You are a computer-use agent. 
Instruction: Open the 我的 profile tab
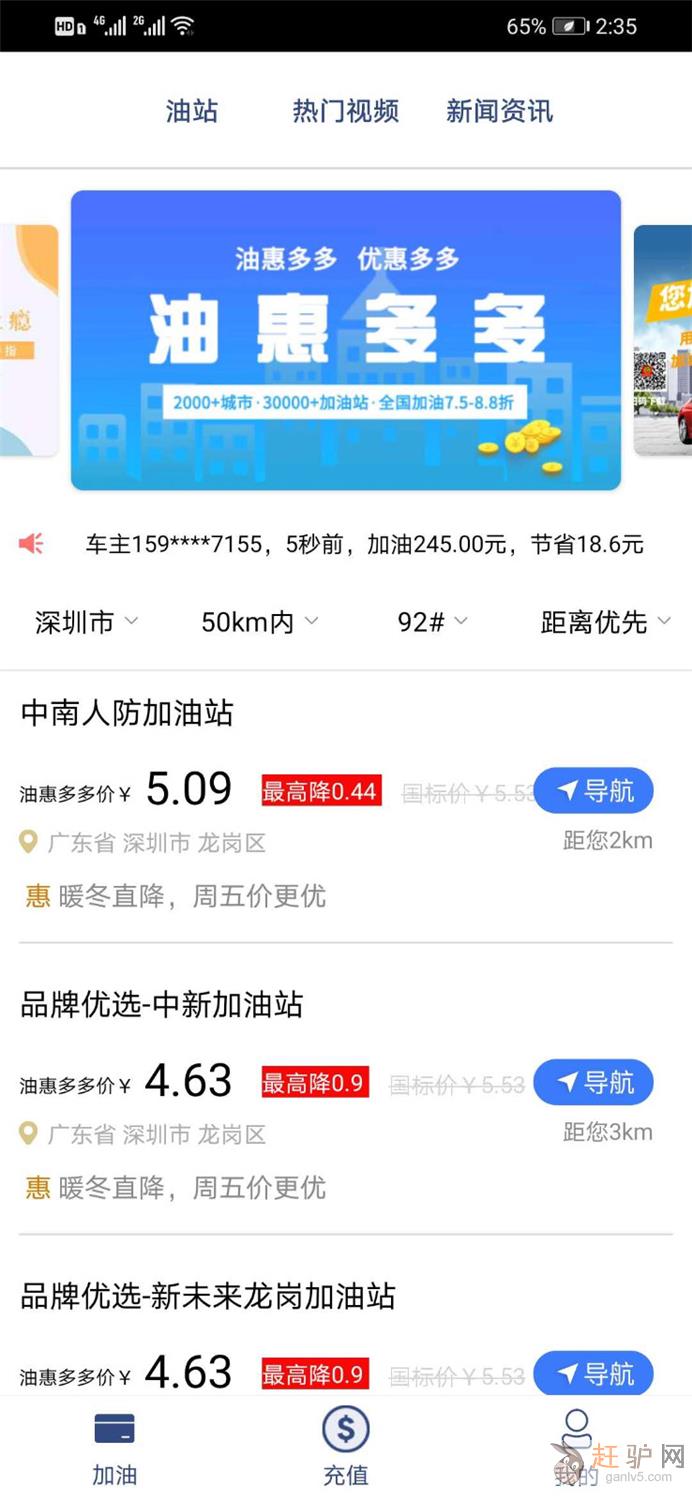(x=576, y=1448)
